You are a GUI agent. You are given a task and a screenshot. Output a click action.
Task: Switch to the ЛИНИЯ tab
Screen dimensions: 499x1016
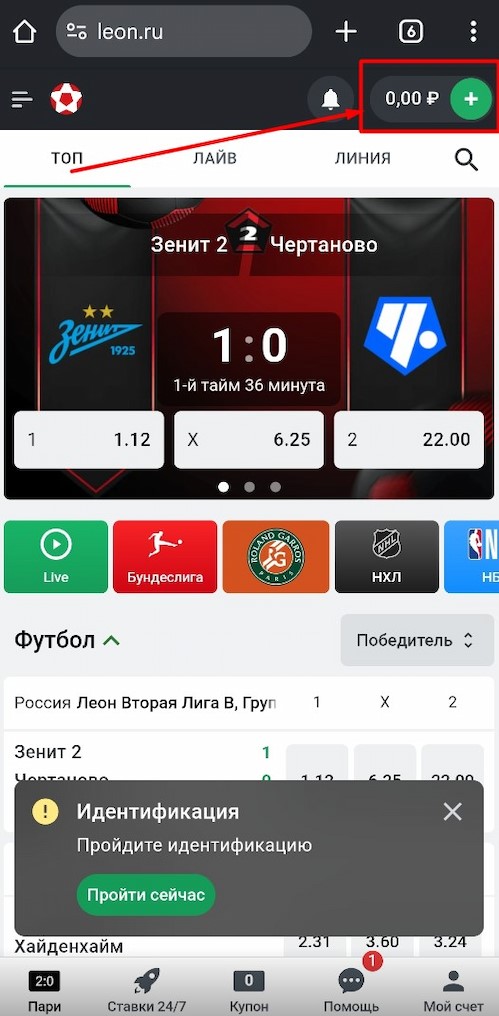(x=362, y=158)
